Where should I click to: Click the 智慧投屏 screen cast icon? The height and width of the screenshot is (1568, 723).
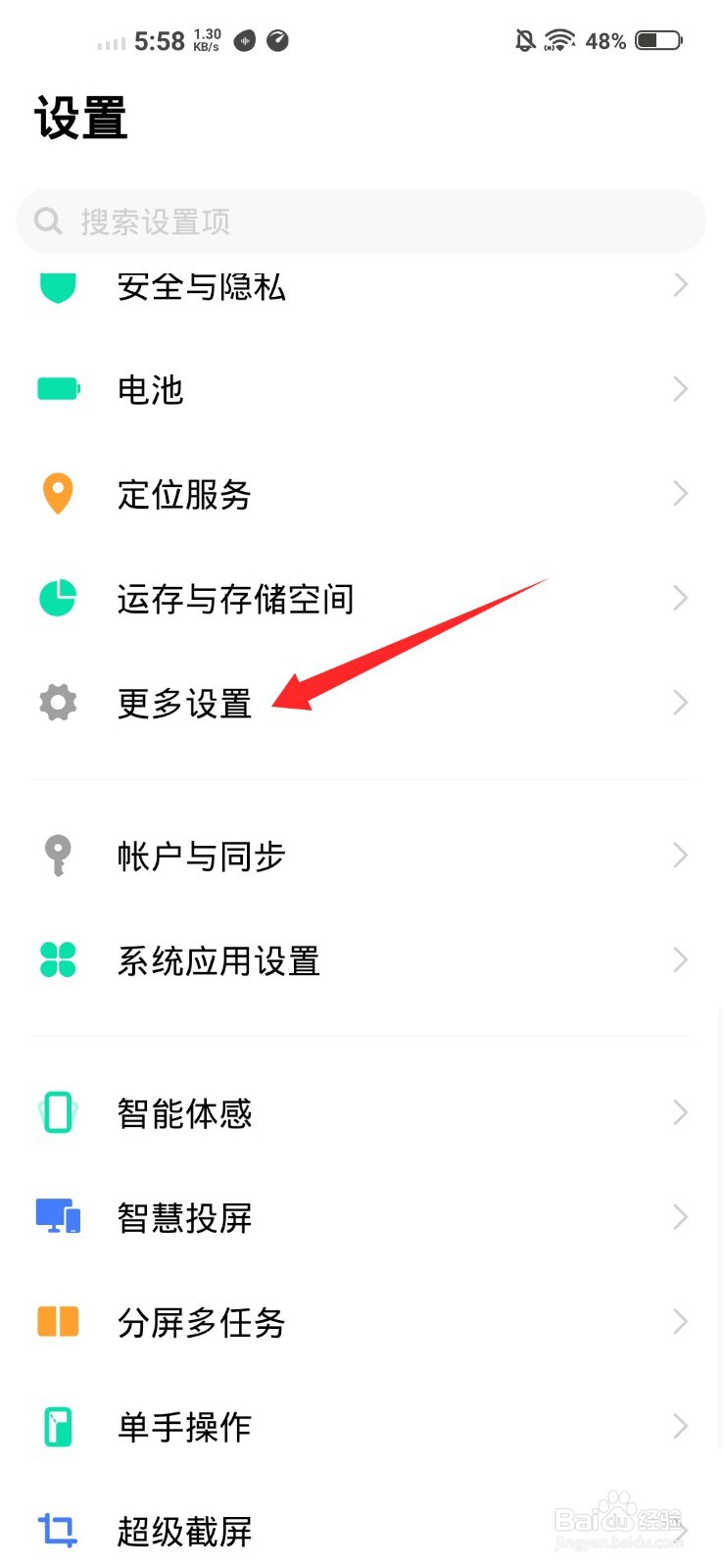click(57, 1217)
